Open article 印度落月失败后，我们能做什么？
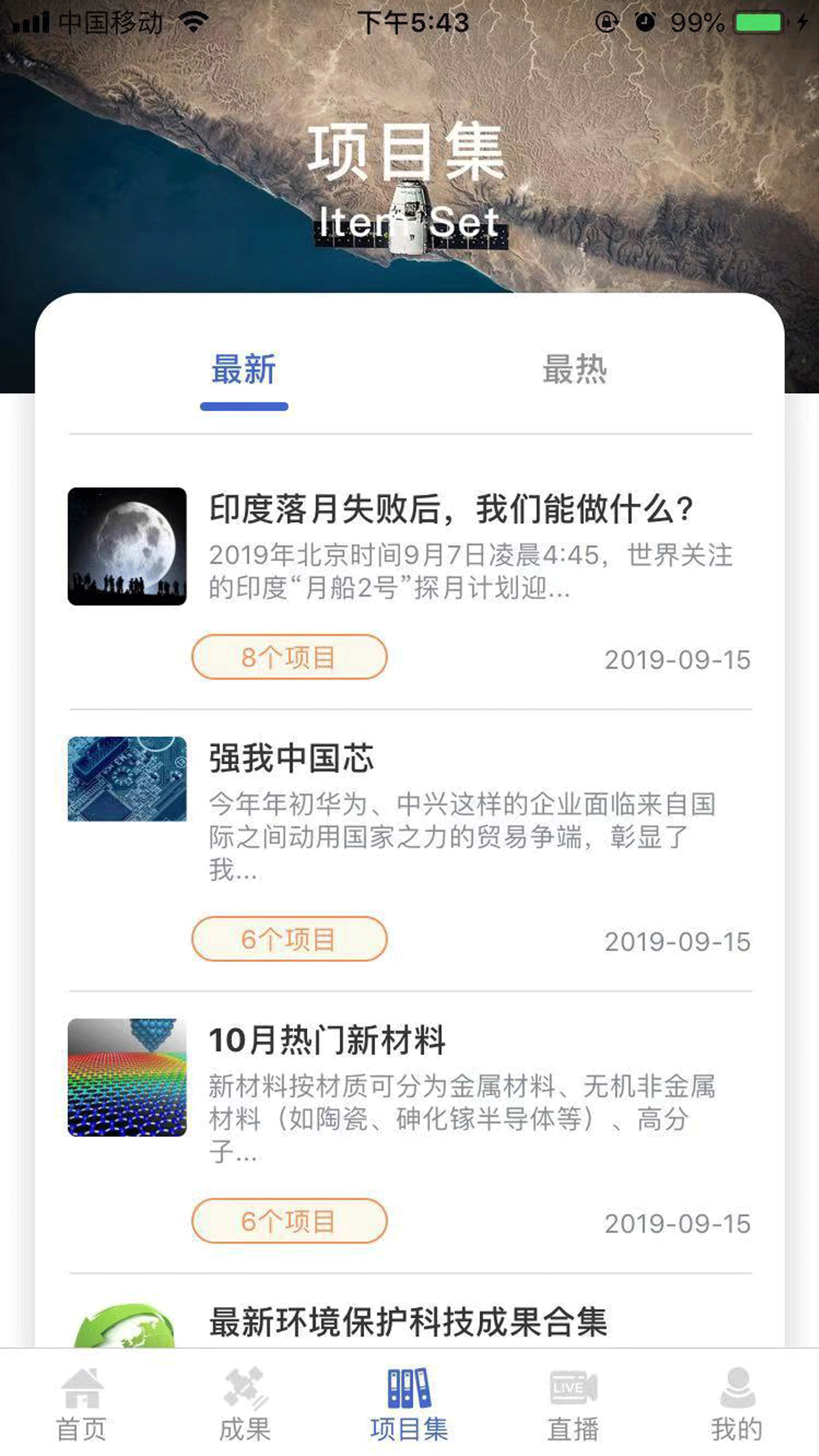Screen dimensions: 819x1456 coord(452,511)
